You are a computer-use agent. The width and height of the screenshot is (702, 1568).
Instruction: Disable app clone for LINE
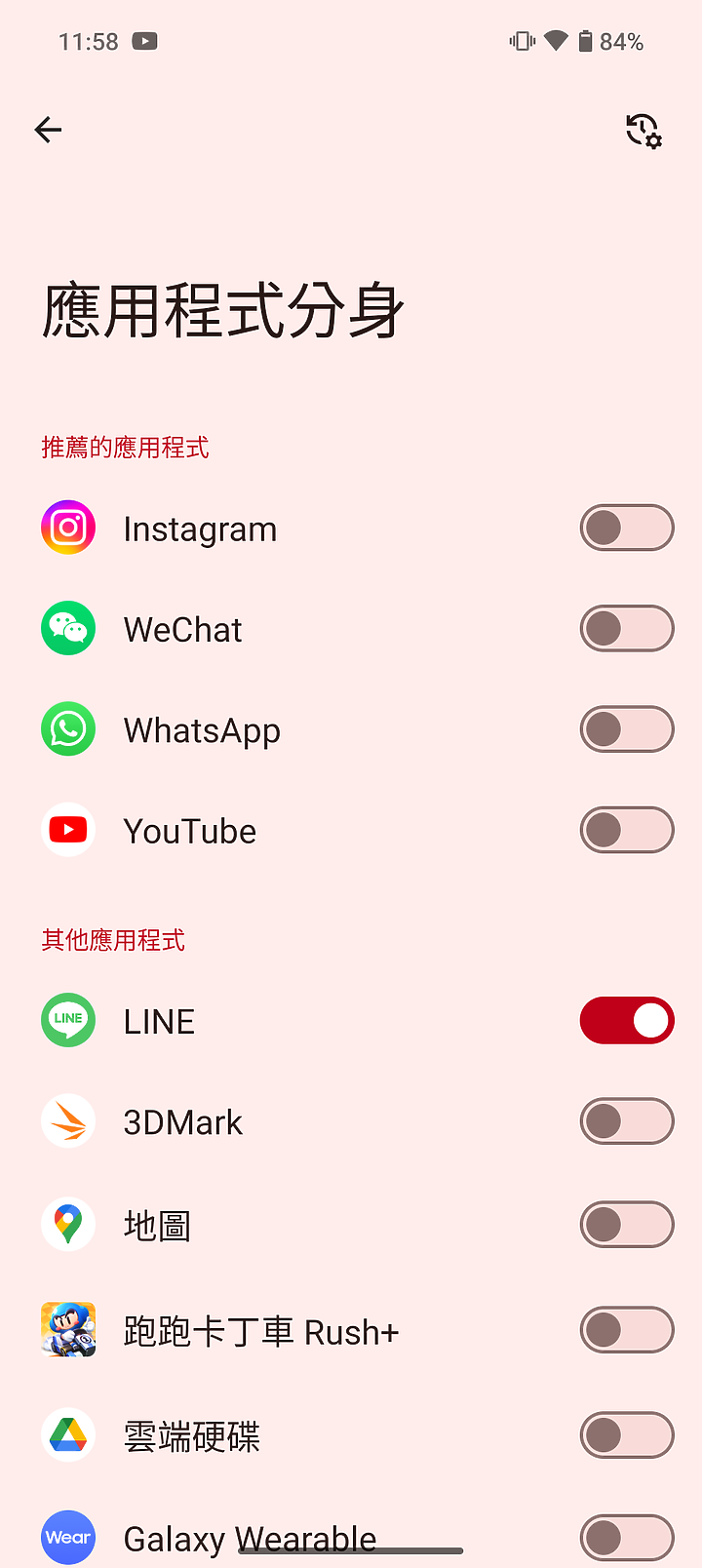pyautogui.click(x=626, y=1021)
